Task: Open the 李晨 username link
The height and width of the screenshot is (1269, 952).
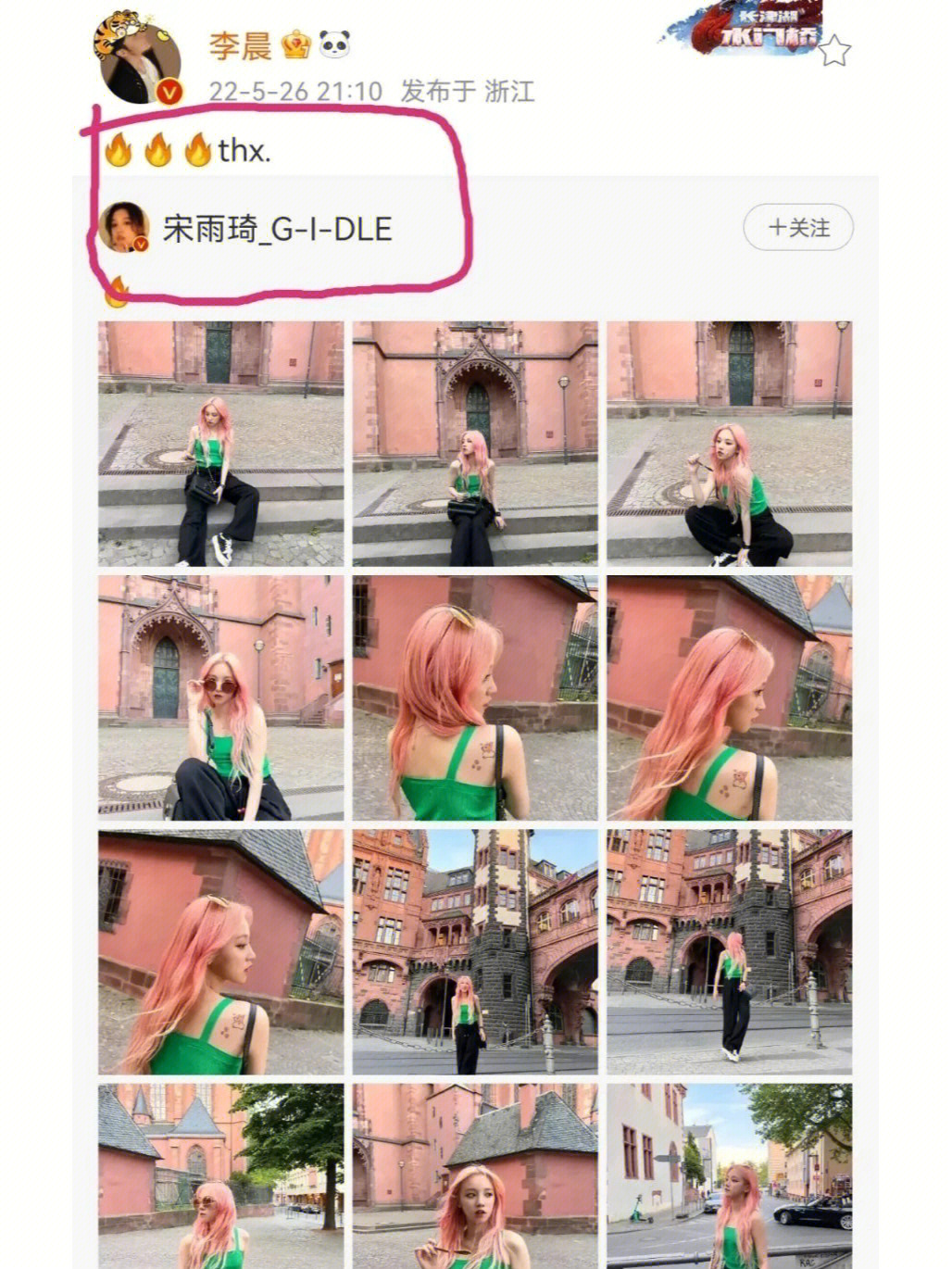Action: pyautogui.click(x=239, y=45)
